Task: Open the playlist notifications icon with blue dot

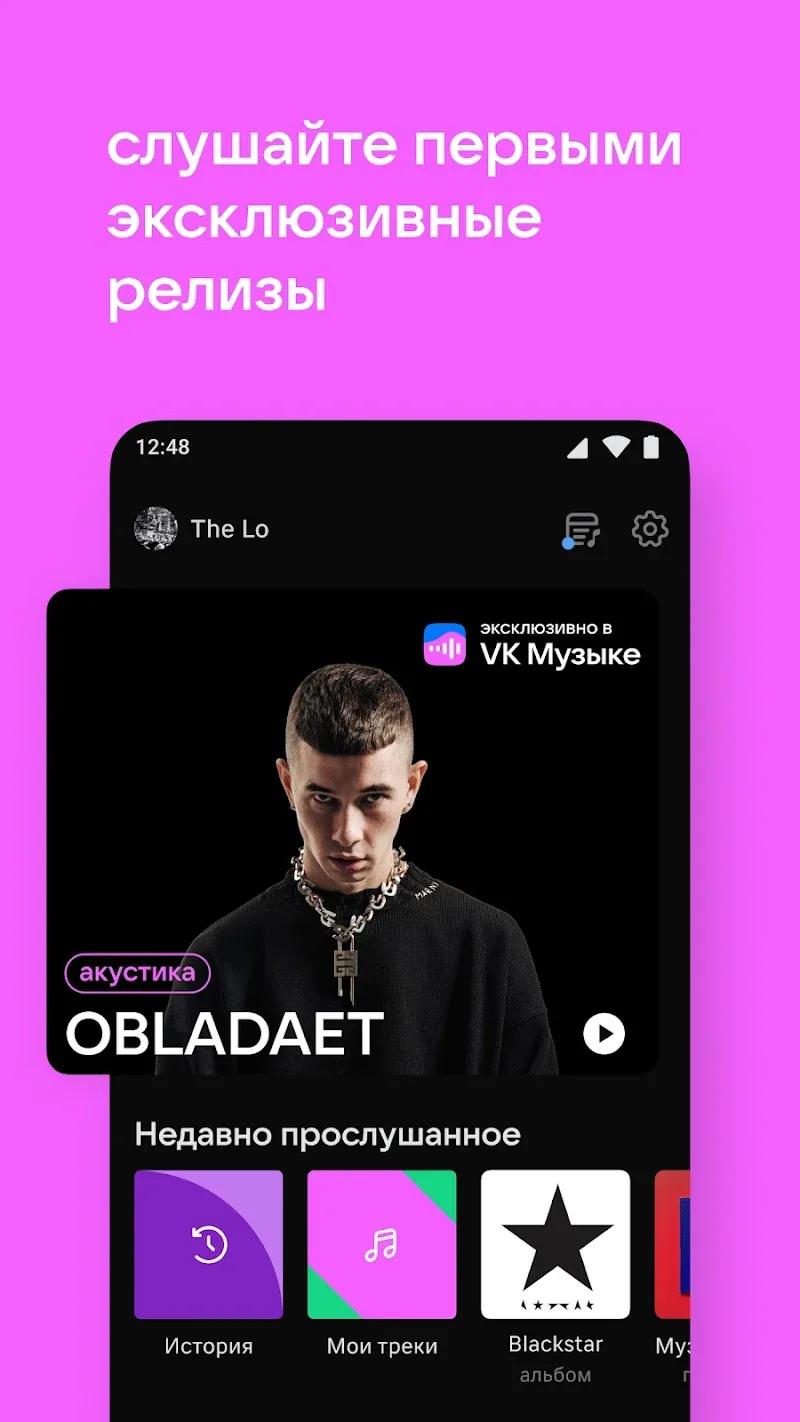Action: click(581, 530)
